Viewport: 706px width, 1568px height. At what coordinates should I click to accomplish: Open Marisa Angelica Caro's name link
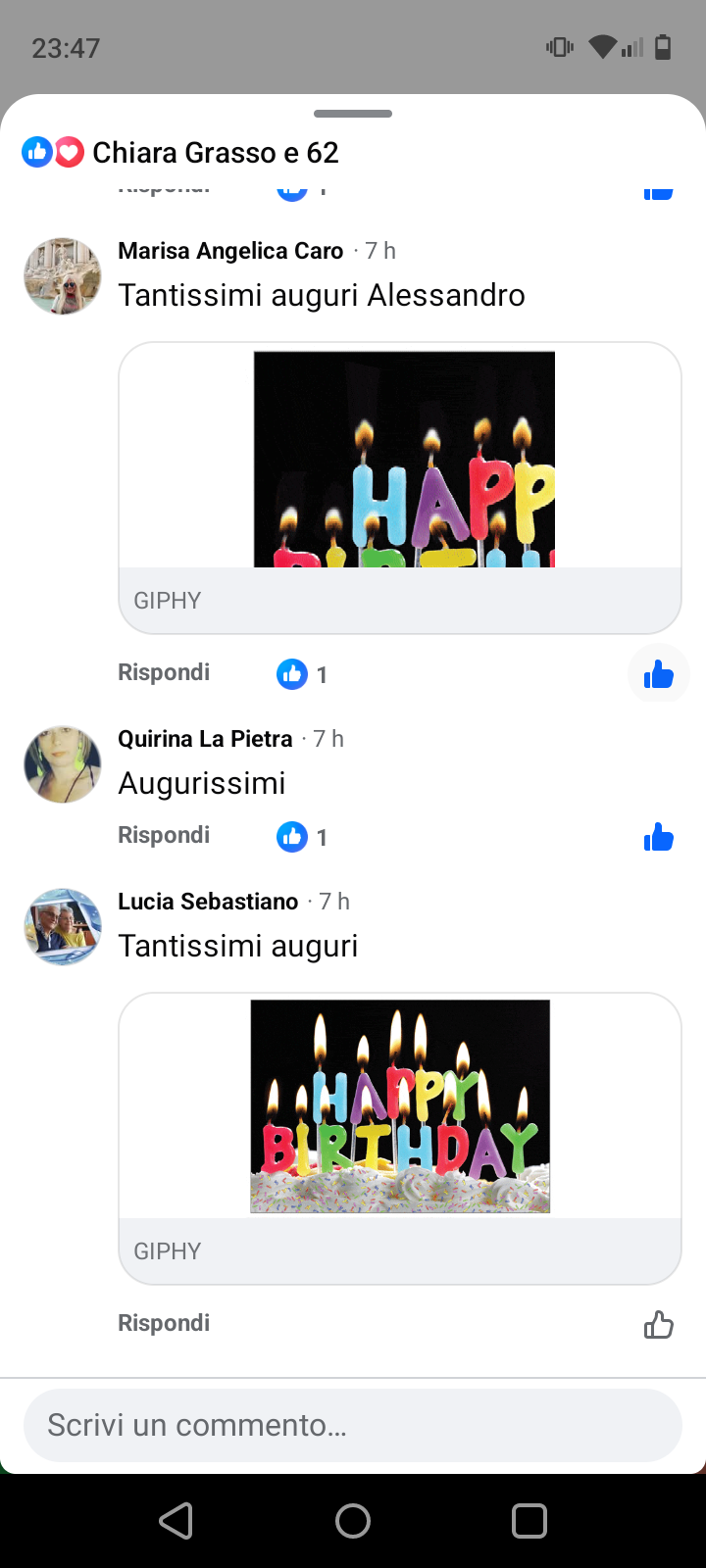pos(230,251)
